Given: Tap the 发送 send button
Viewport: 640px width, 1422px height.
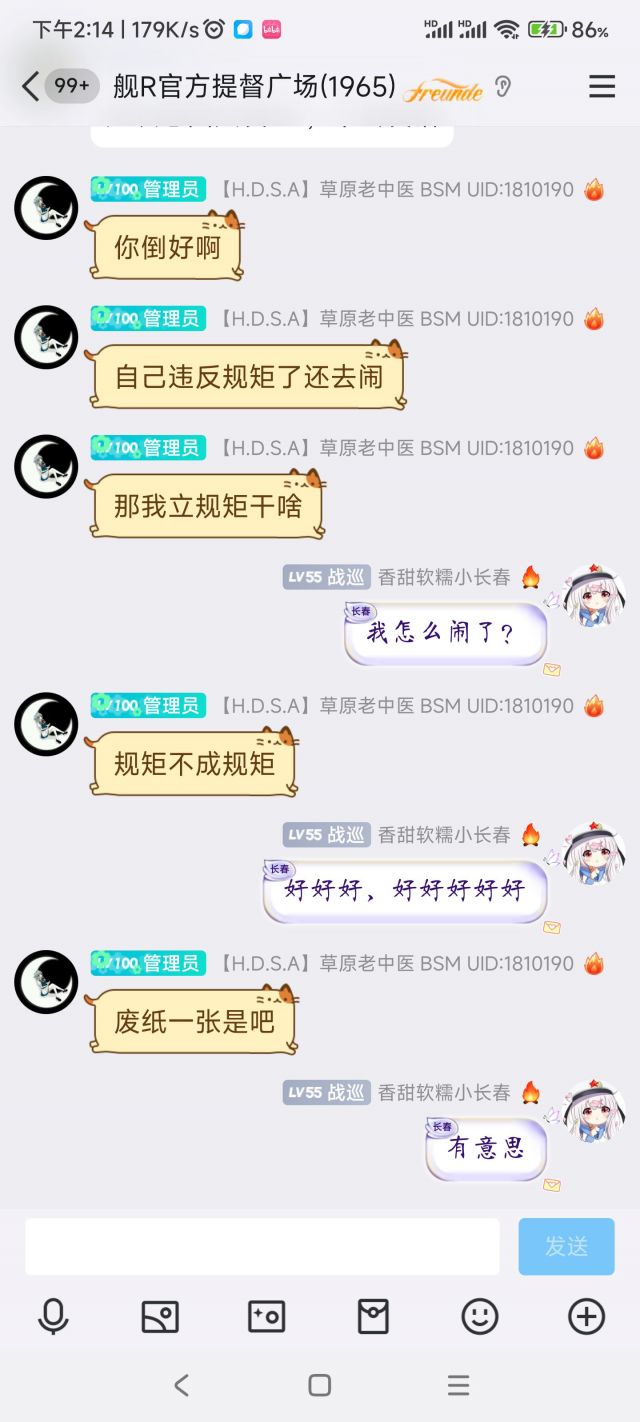Looking at the screenshot, I should tap(566, 1246).
